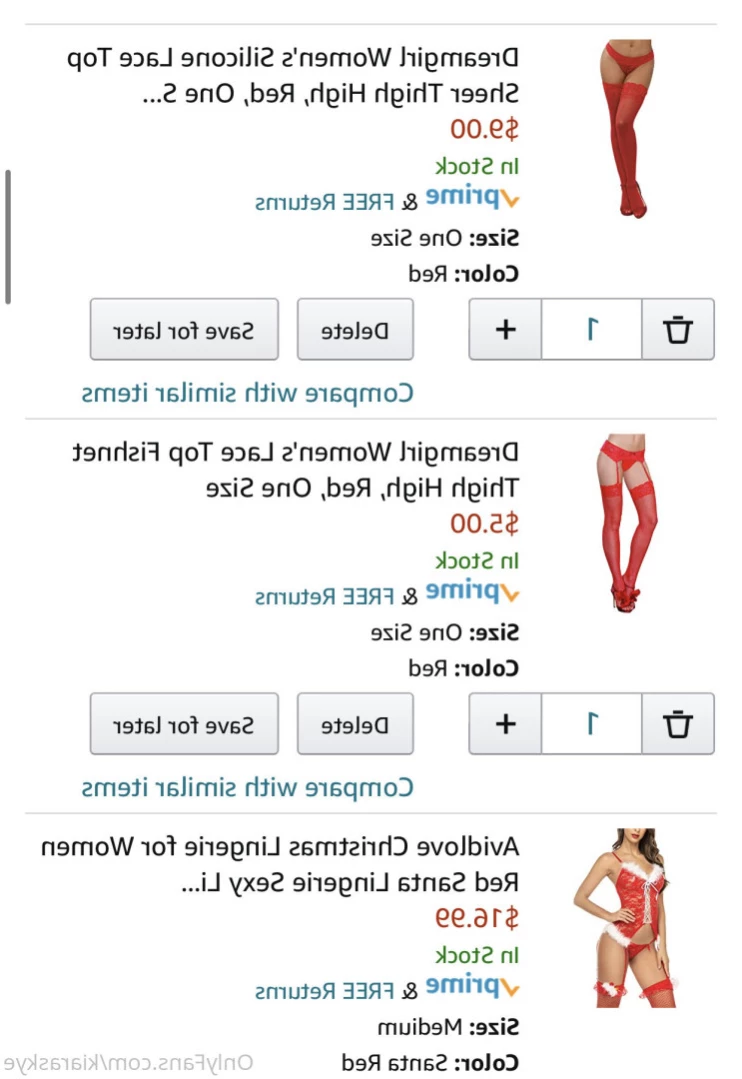Tap the trash icon for Fishnet Thigh High

678,723
